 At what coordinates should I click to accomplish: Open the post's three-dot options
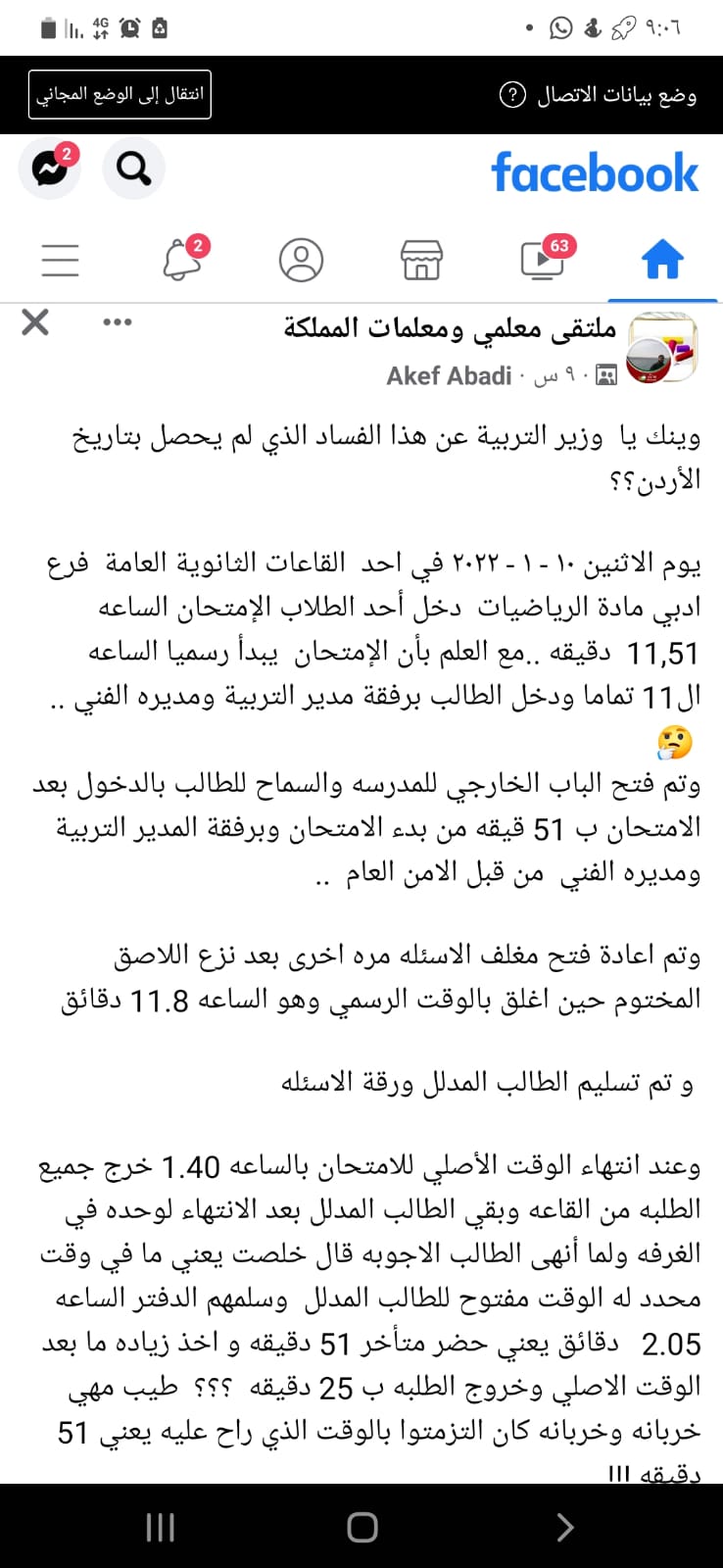point(117,321)
